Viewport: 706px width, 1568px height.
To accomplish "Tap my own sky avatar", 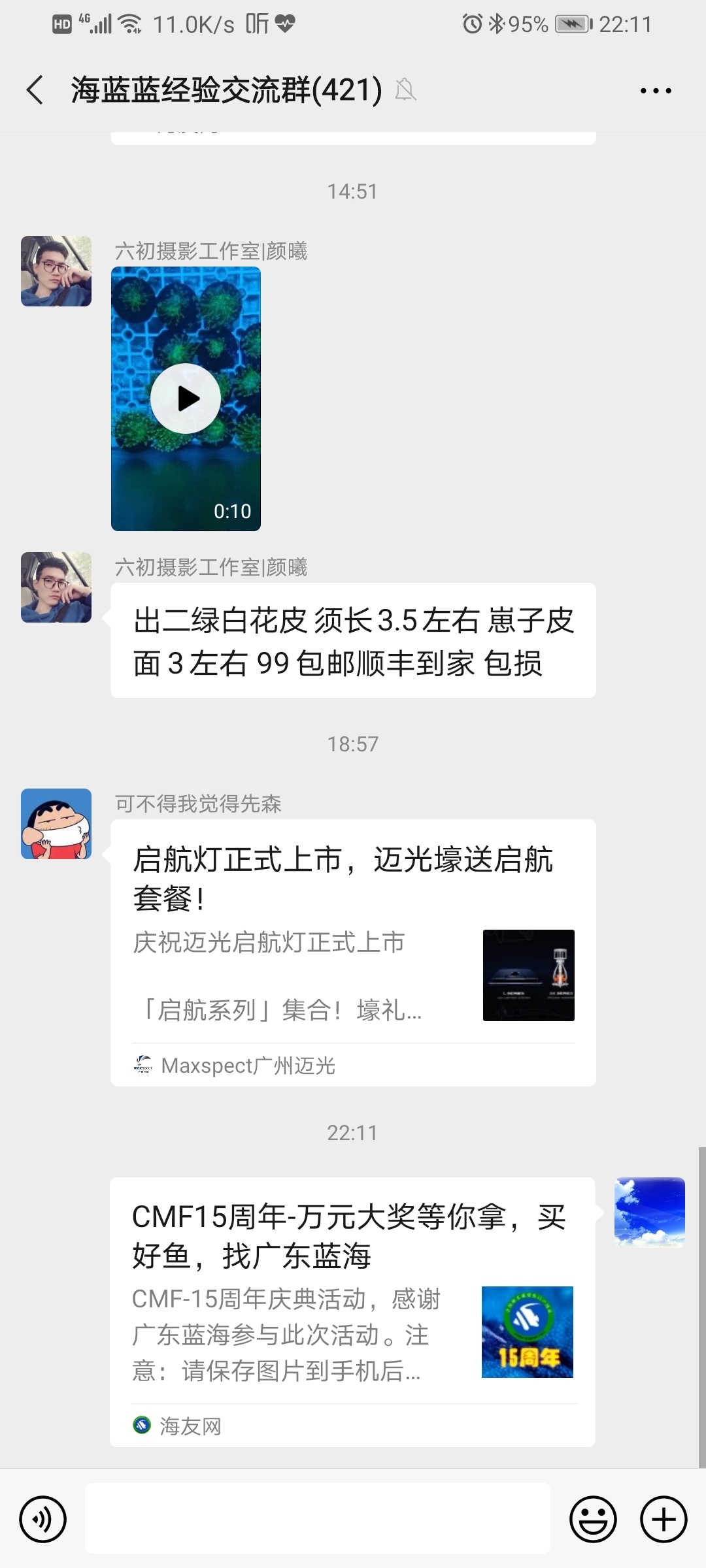I will point(649,1212).
